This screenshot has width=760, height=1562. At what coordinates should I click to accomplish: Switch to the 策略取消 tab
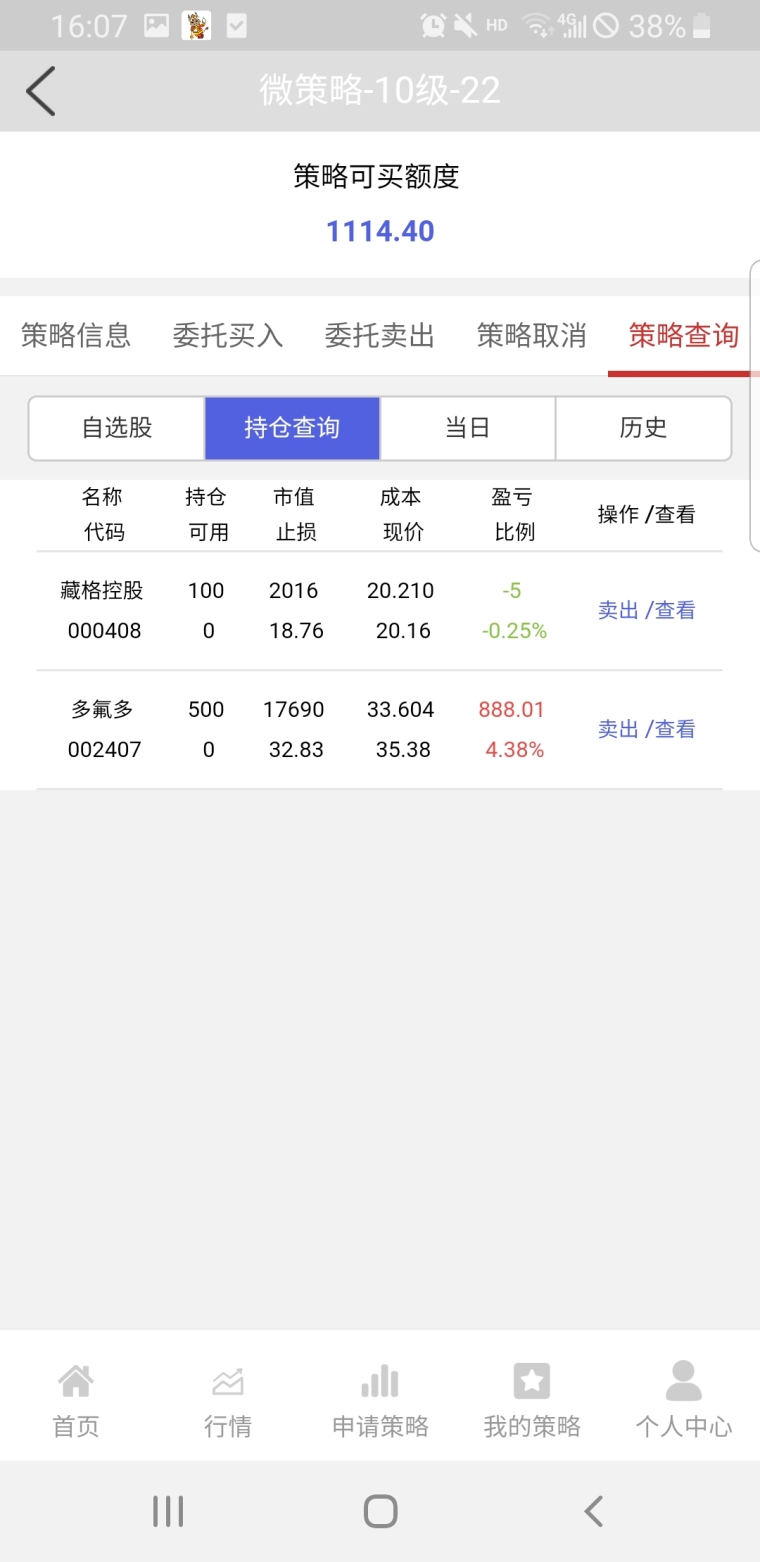point(532,335)
